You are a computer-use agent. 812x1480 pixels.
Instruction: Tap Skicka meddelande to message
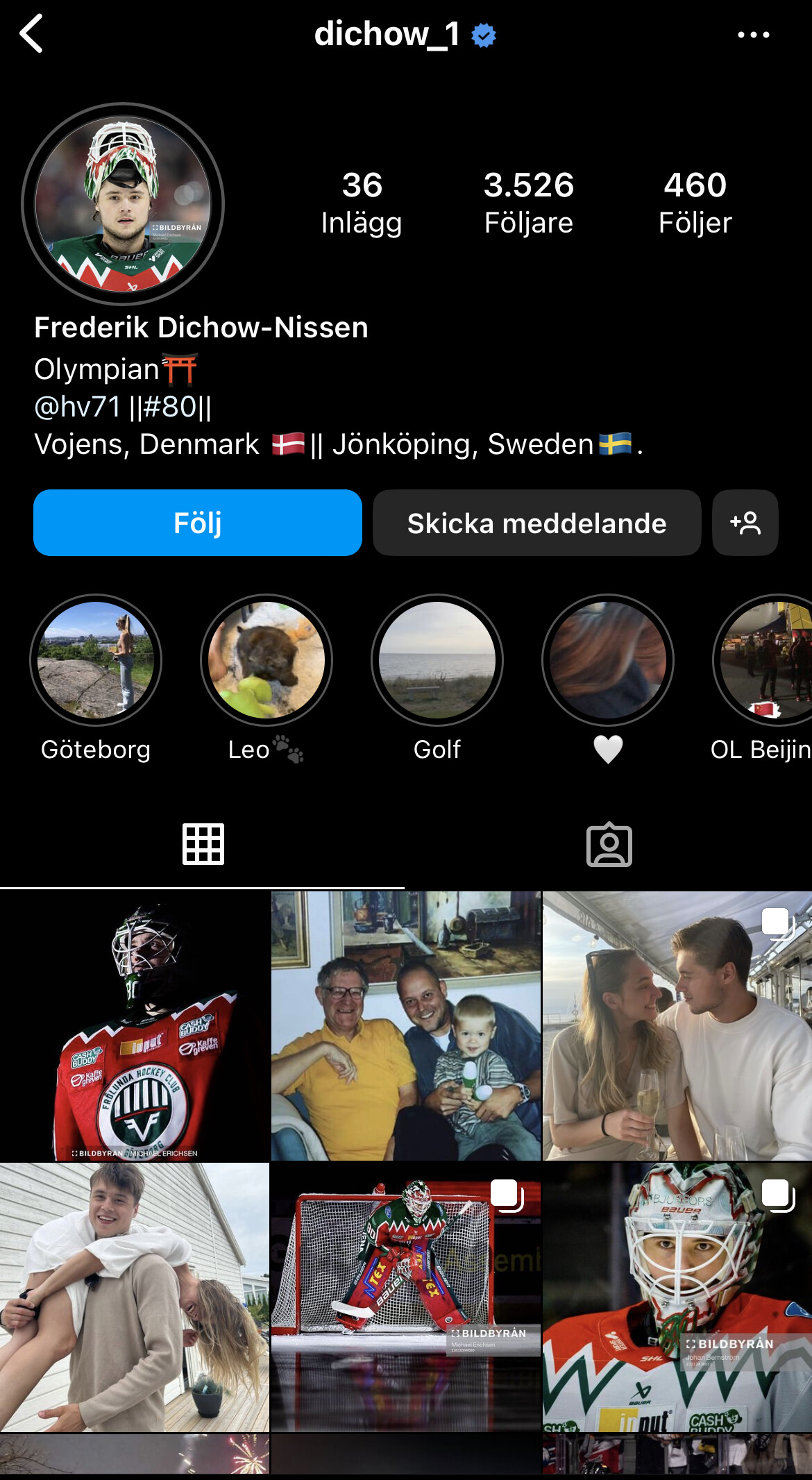click(536, 523)
